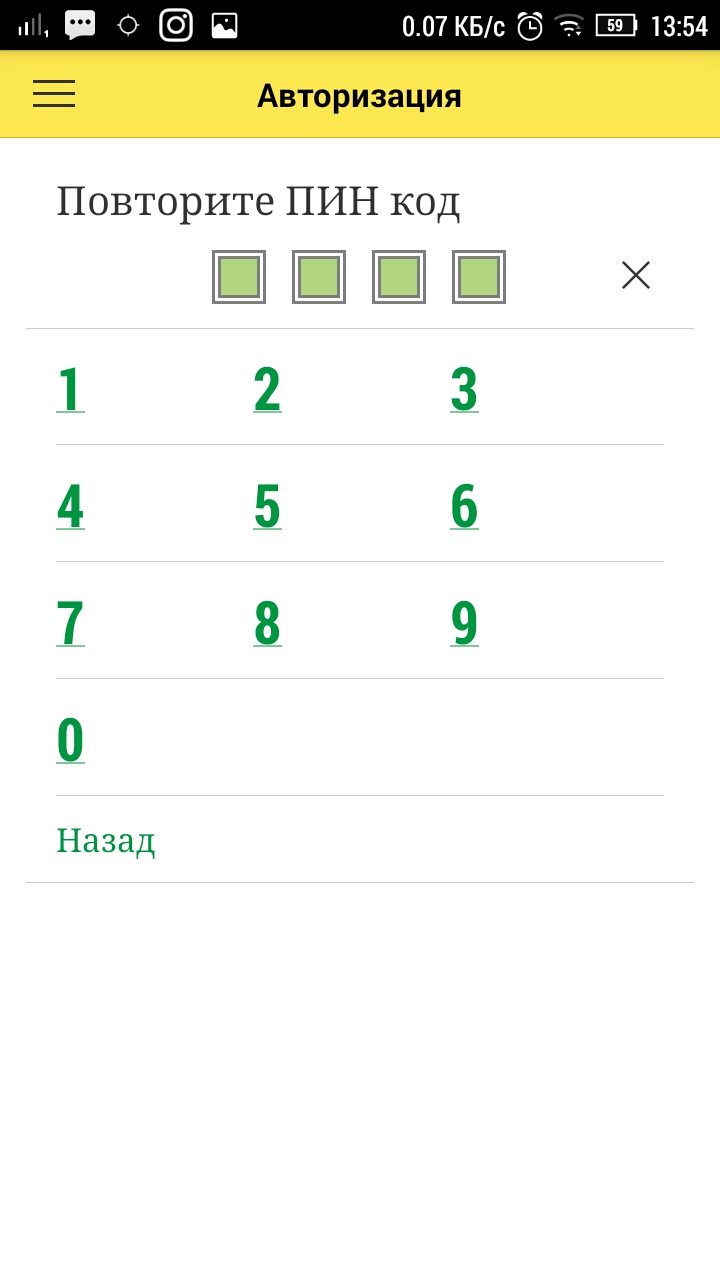The image size is (720, 1280).
Task: Enter digit 4 on the PIN pad
Action: click(x=70, y=506)
